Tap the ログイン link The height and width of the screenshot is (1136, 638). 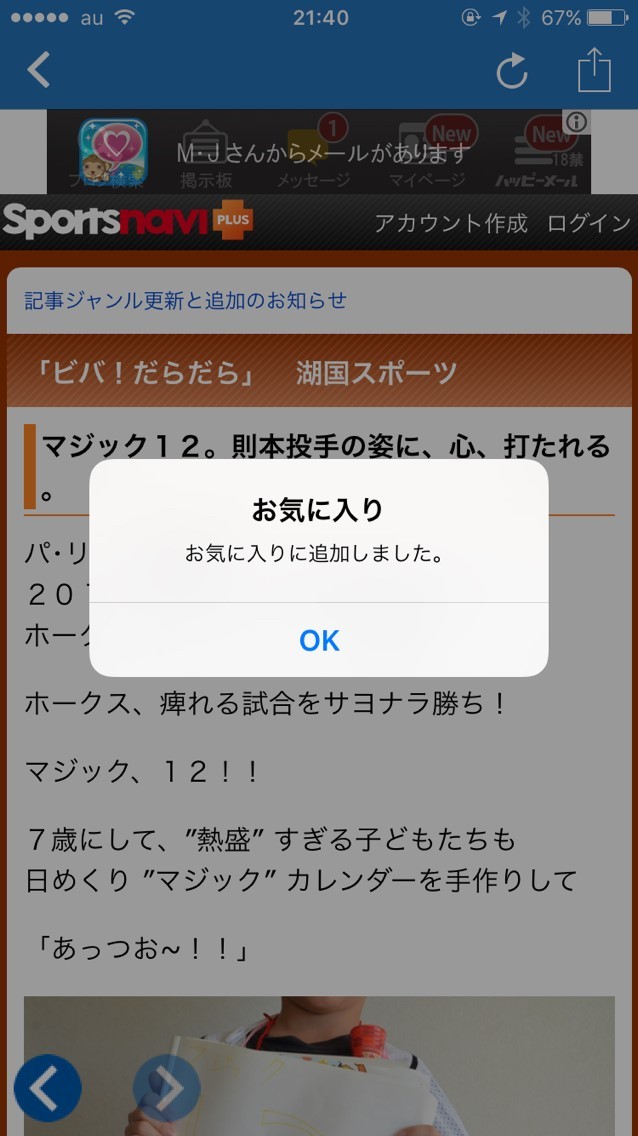pyautogui.click(x=589, y=223)
